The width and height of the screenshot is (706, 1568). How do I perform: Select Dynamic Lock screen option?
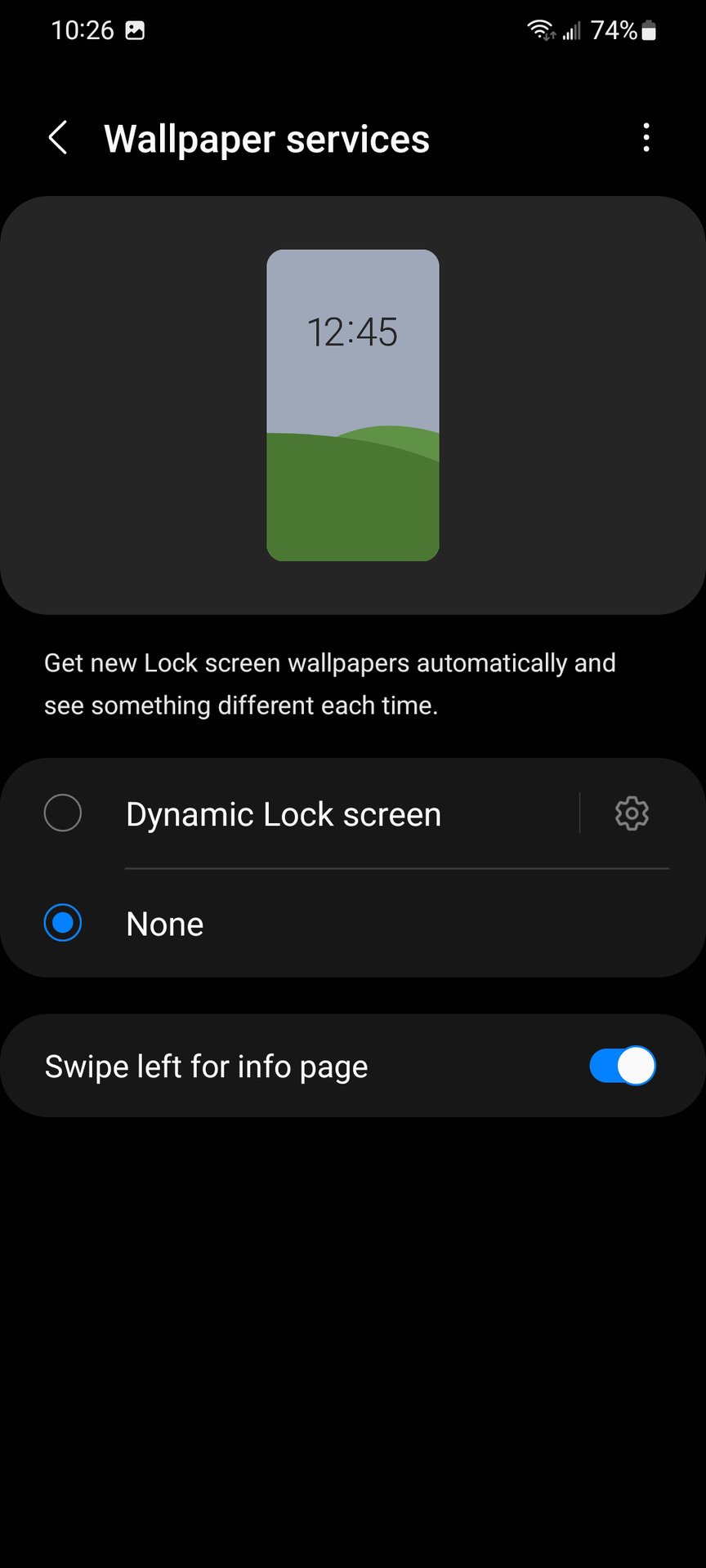click(x=63, y=813)
